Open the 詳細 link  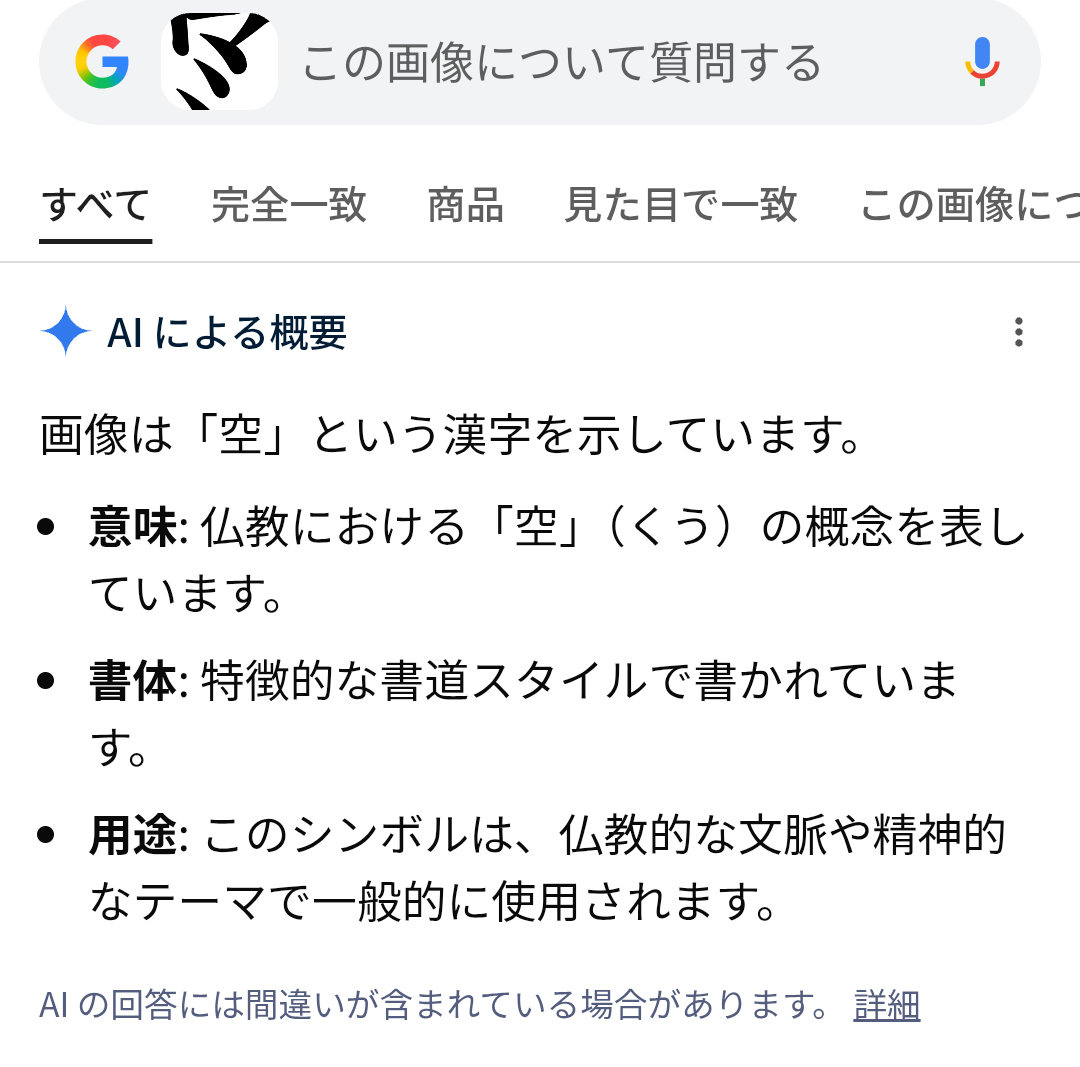(886, 1004)
